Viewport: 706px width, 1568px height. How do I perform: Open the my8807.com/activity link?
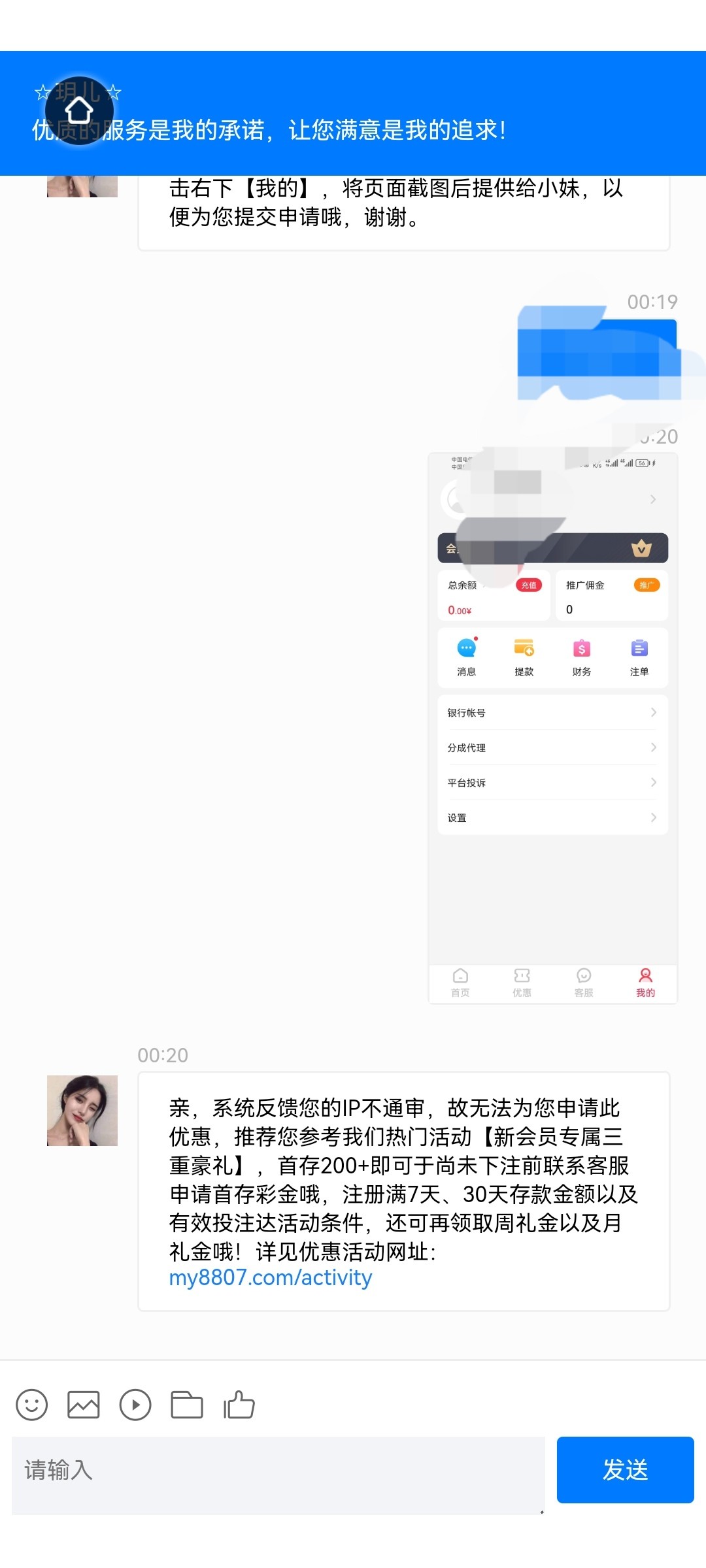(x=271, y=1277)
